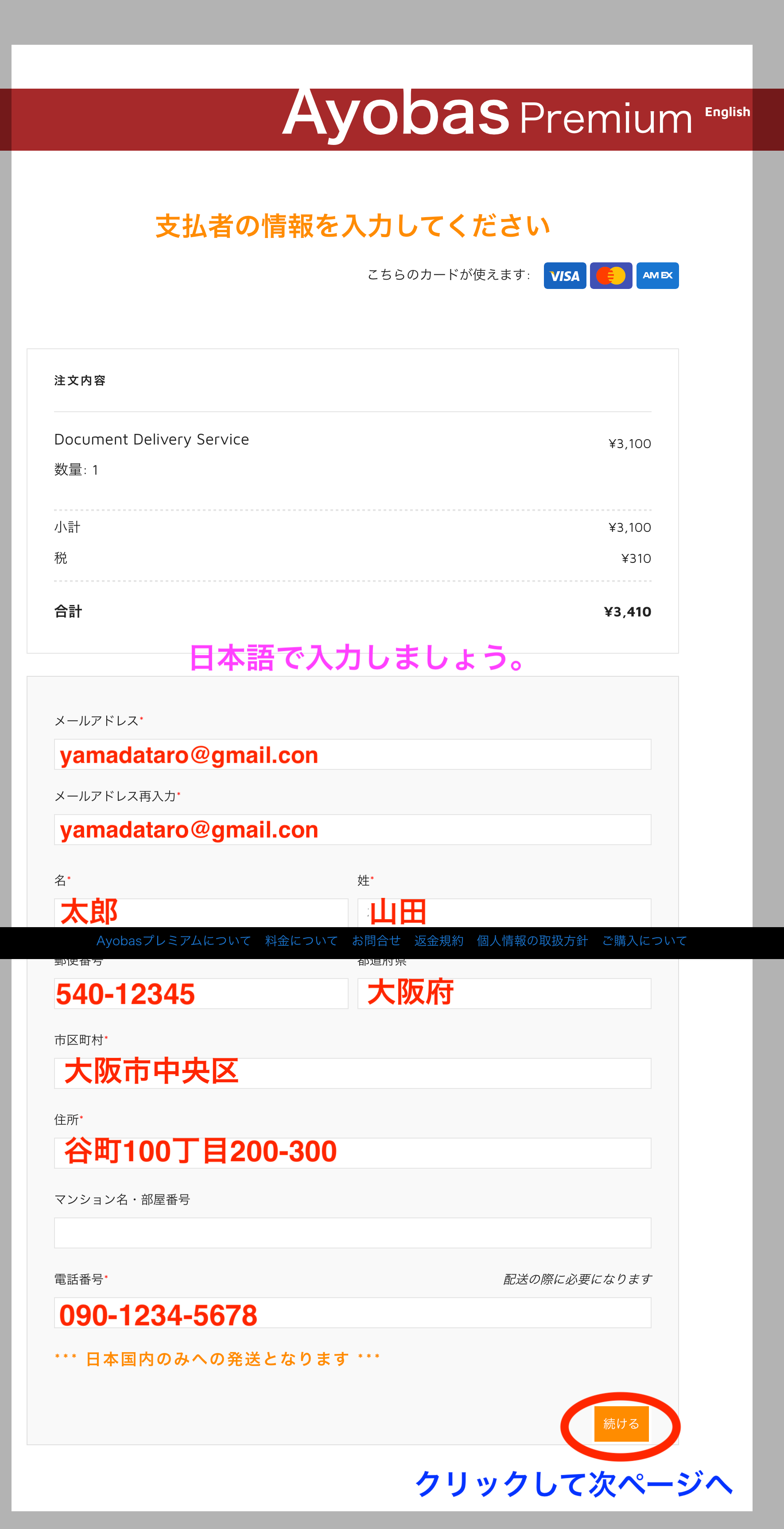The width and height of the screenshot is (784, 1529).
Task: Open the ご購入について purchase info link
Action: coord(644,941)
